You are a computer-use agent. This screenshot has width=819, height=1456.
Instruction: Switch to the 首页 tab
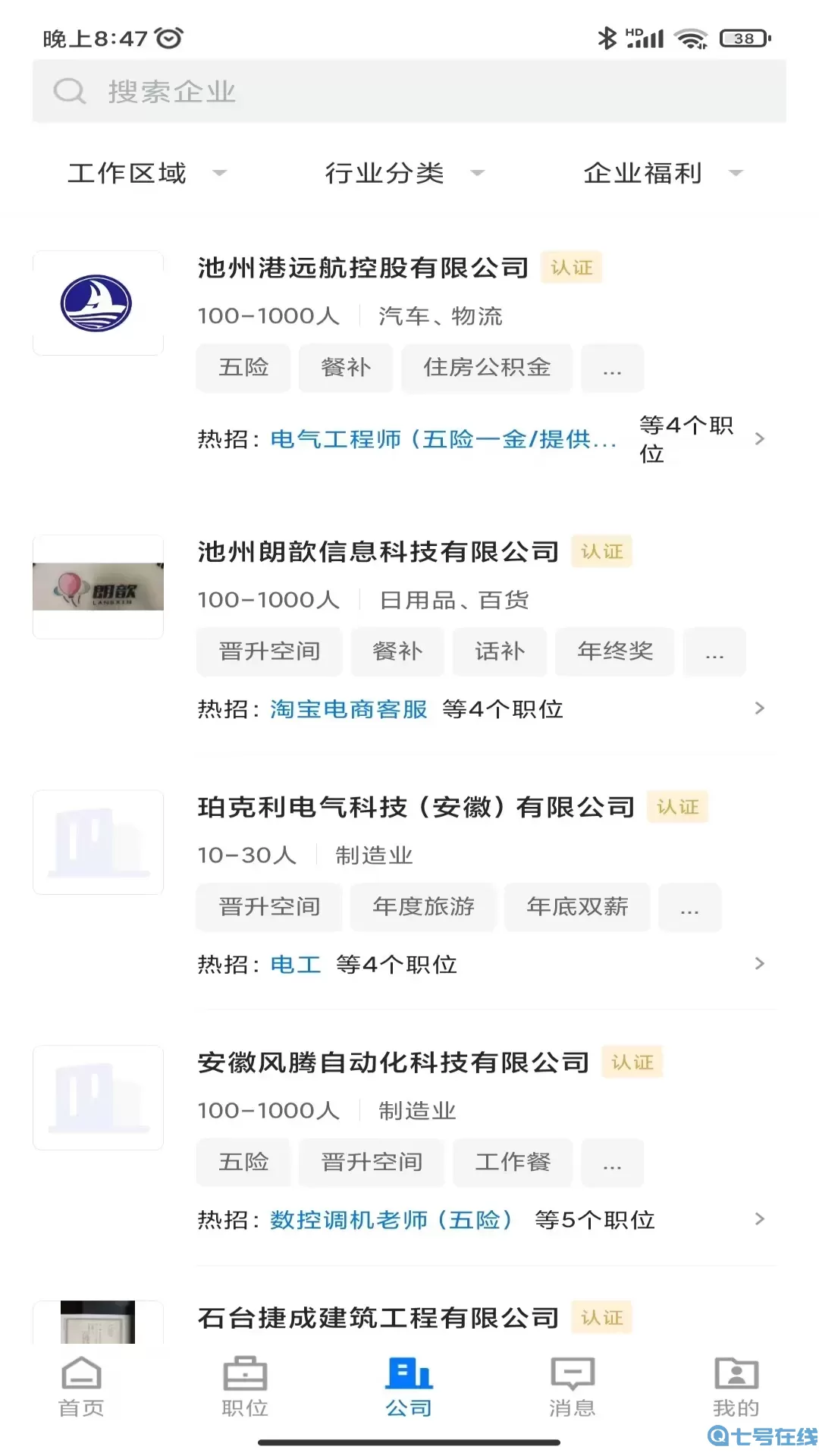81,1386
